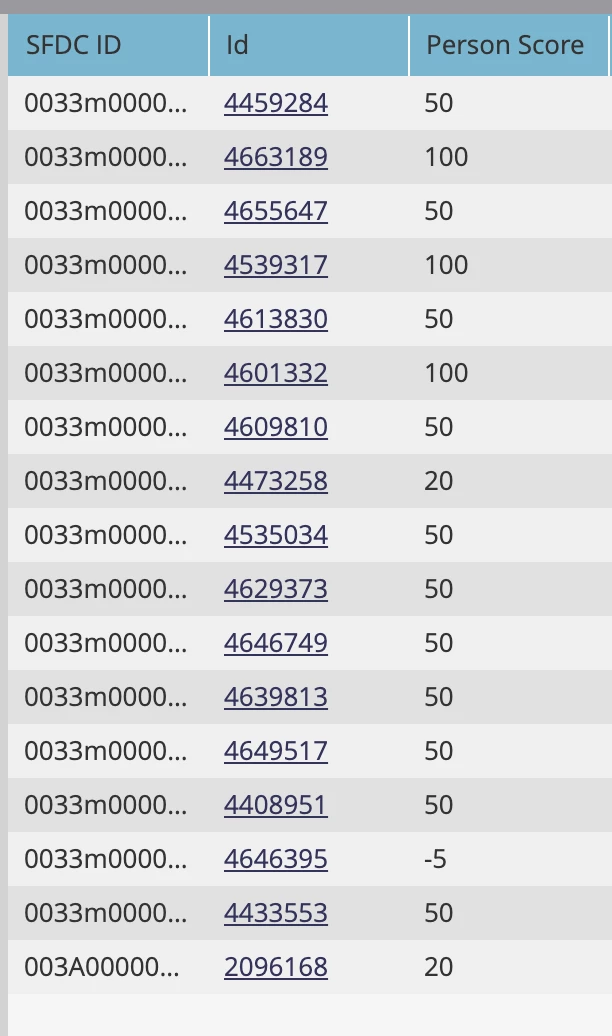This screenshot has height=1036, width=612.
Task: Open the Id 4646395 link
Action: click(276, 859)
